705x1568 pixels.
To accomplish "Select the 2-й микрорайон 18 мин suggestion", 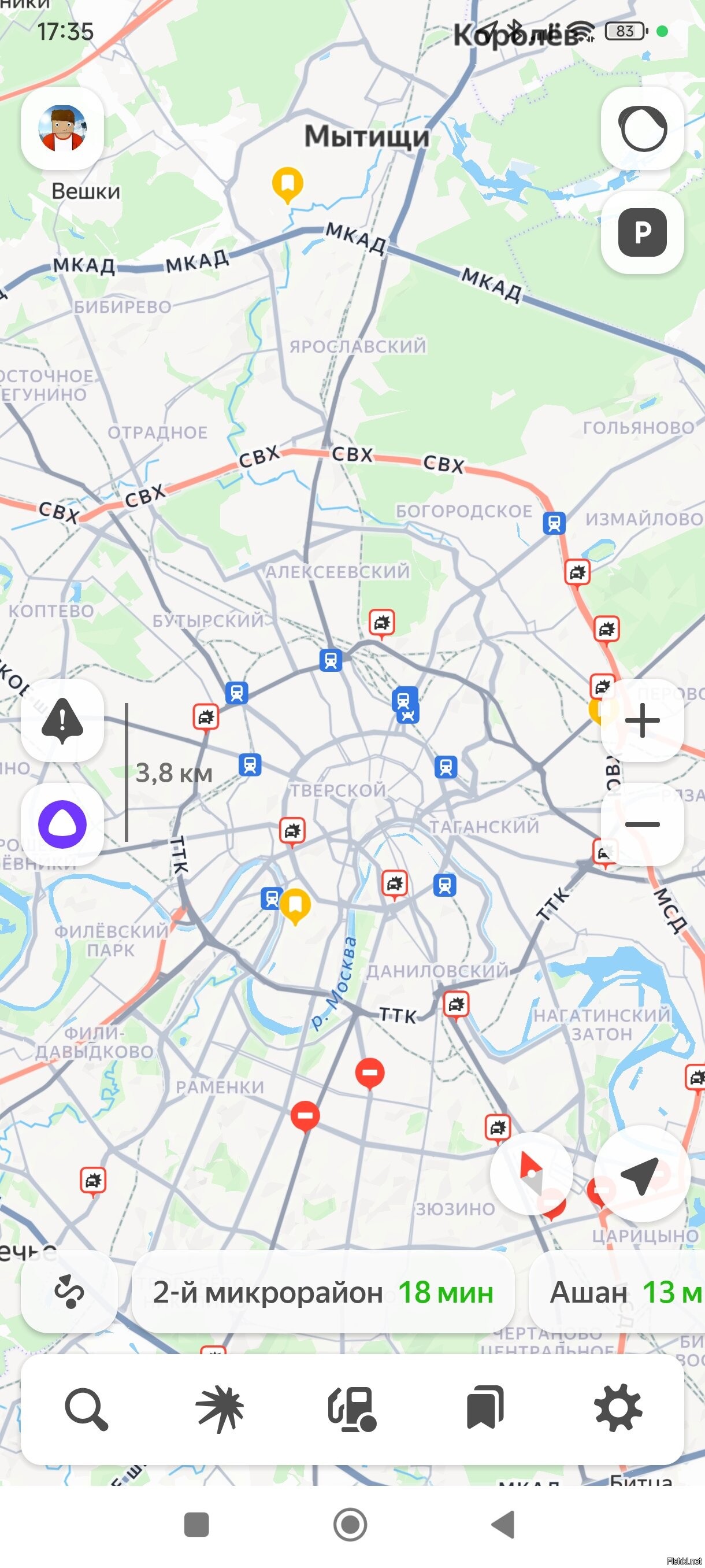I will pyautogui.click(x=323, y=1292).
